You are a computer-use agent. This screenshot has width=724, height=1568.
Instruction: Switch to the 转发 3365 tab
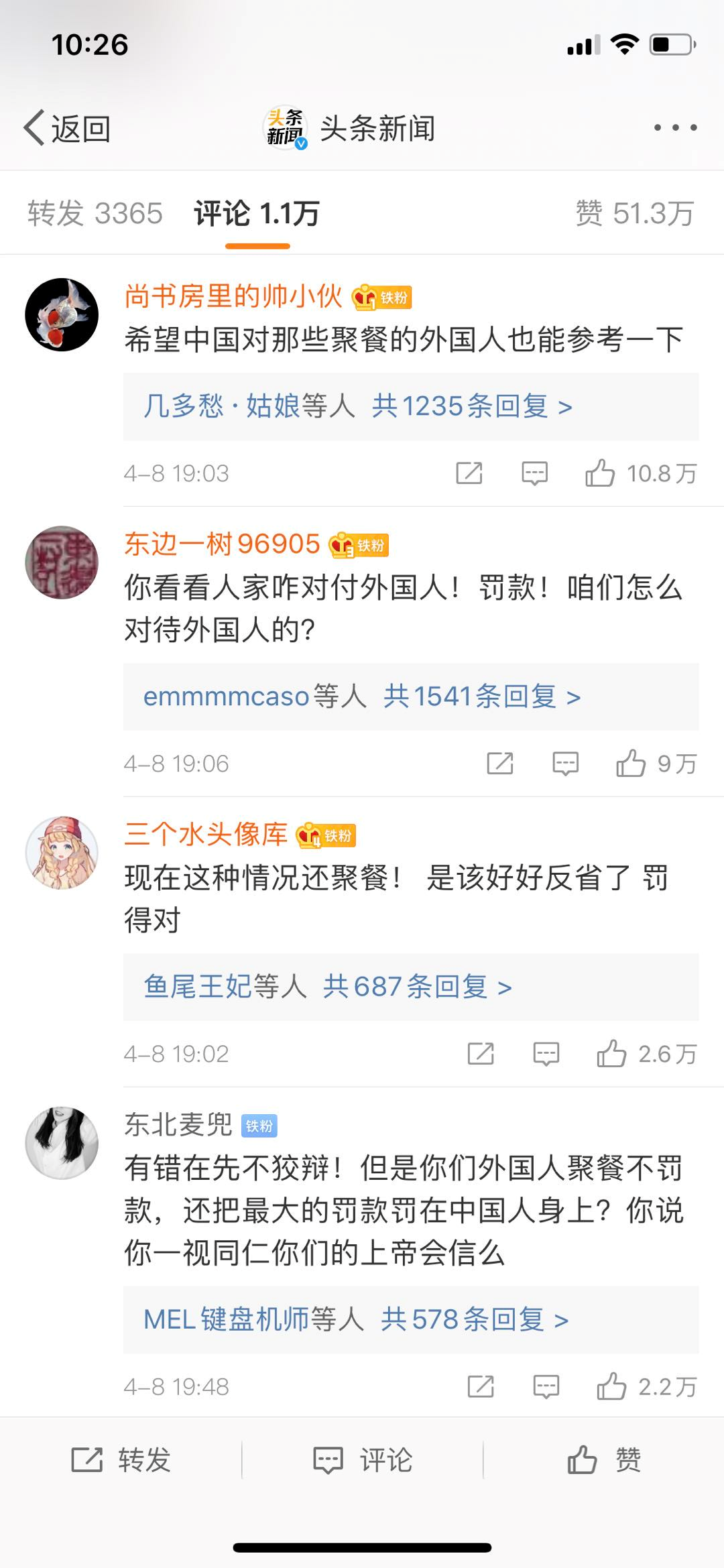tap(95, 214)
